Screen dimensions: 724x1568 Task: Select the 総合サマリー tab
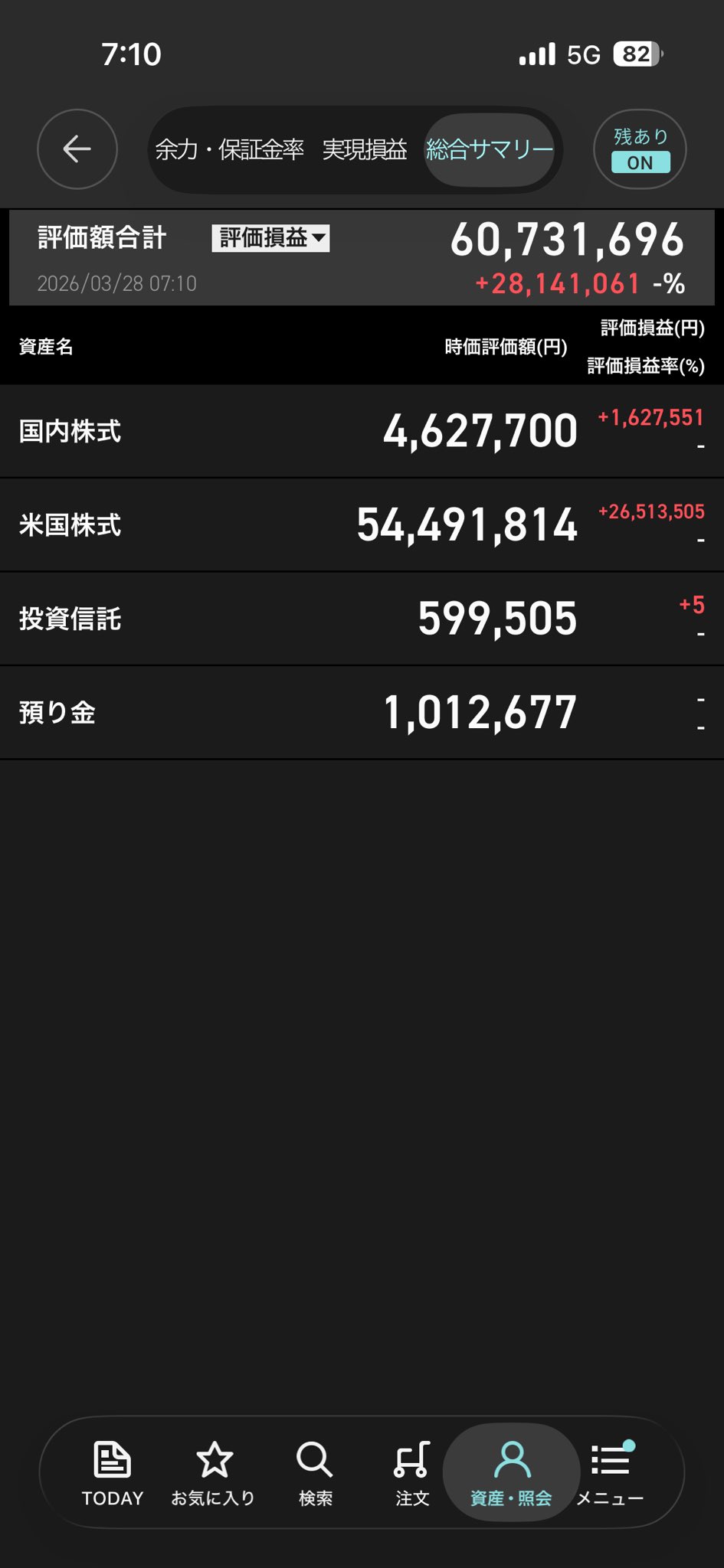[x=490, y=149]
